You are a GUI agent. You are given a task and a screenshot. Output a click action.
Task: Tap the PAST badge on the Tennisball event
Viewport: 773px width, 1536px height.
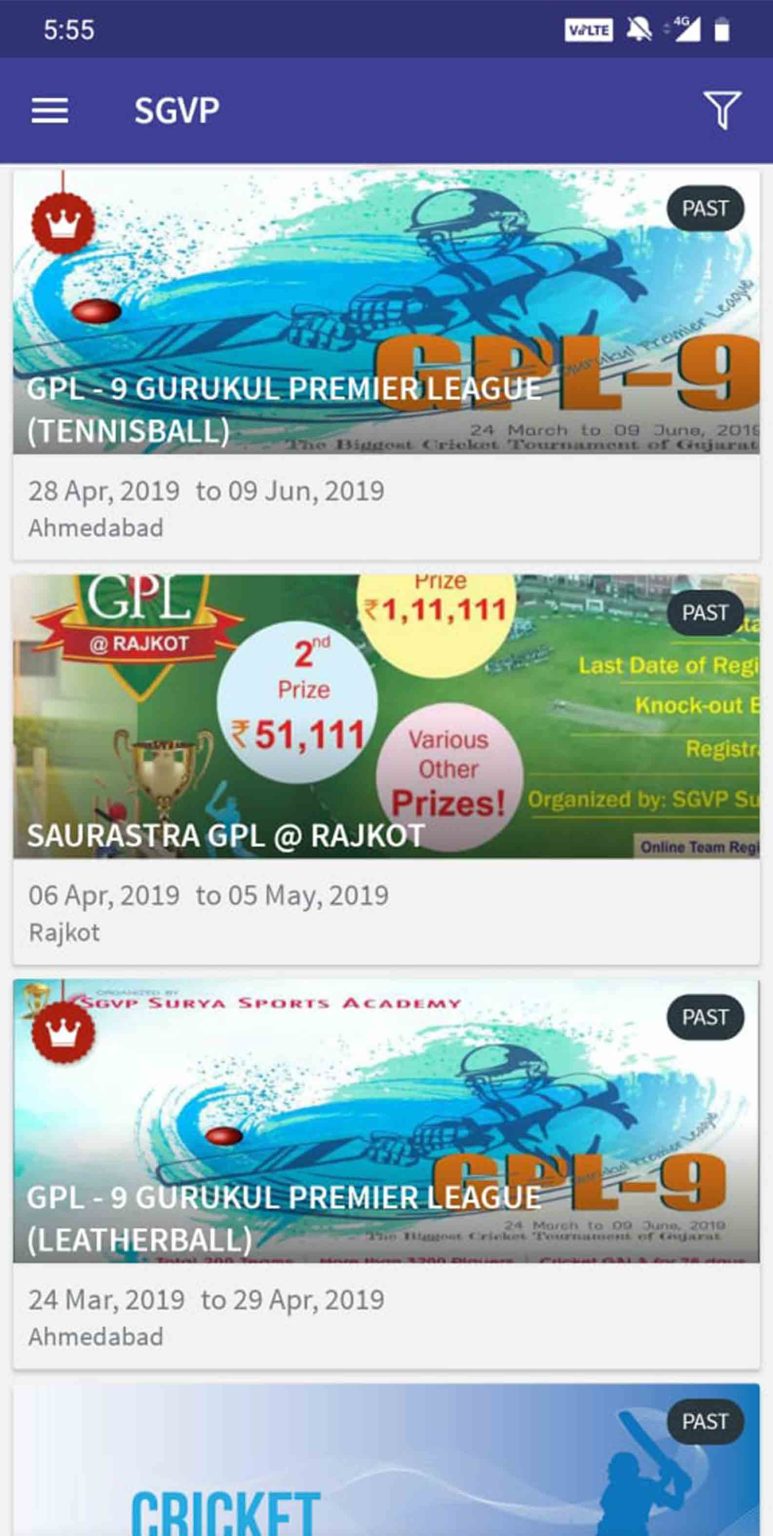[x=704, y=208]
